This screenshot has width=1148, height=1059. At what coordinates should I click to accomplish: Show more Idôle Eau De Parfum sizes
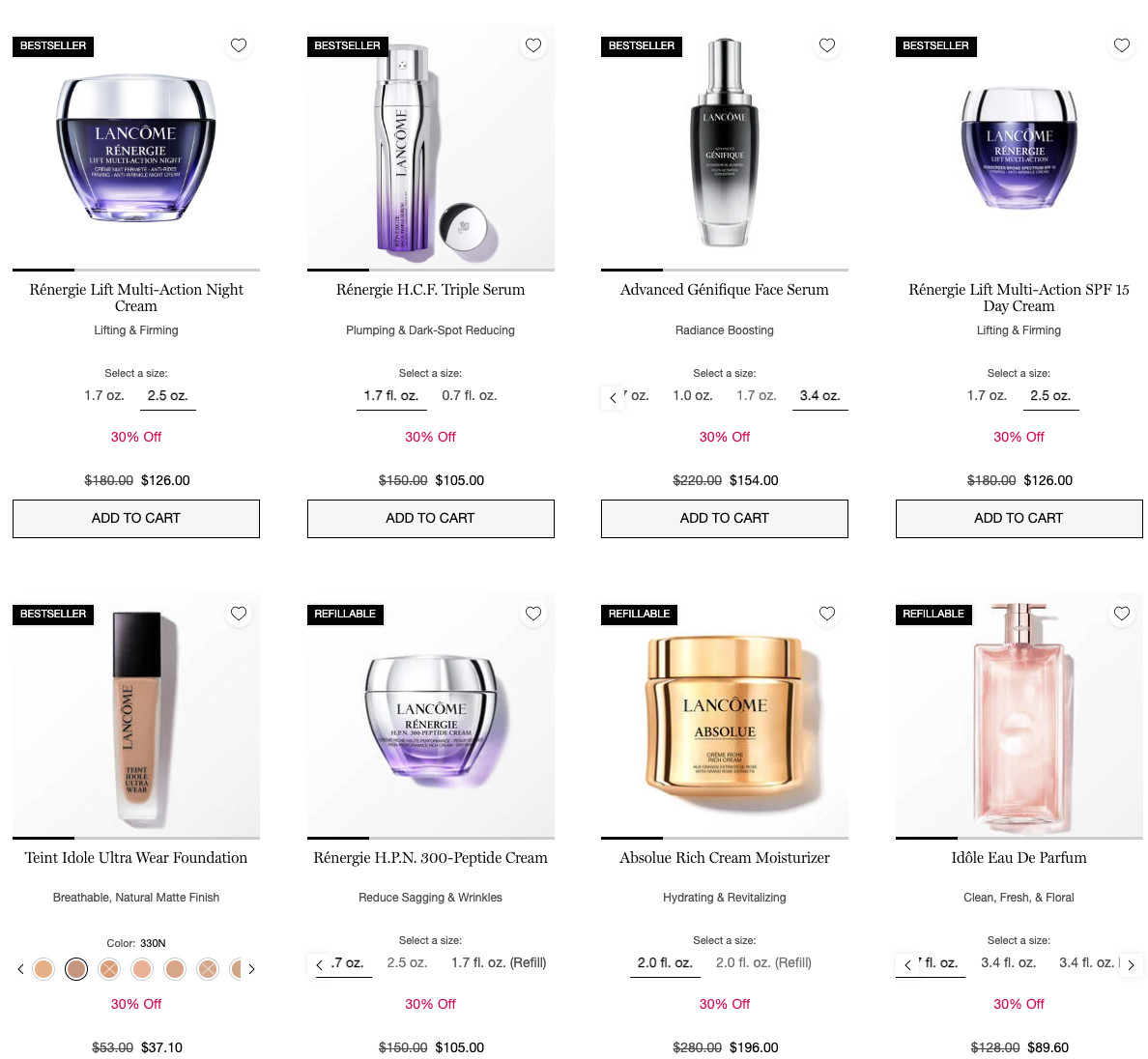1131,965
